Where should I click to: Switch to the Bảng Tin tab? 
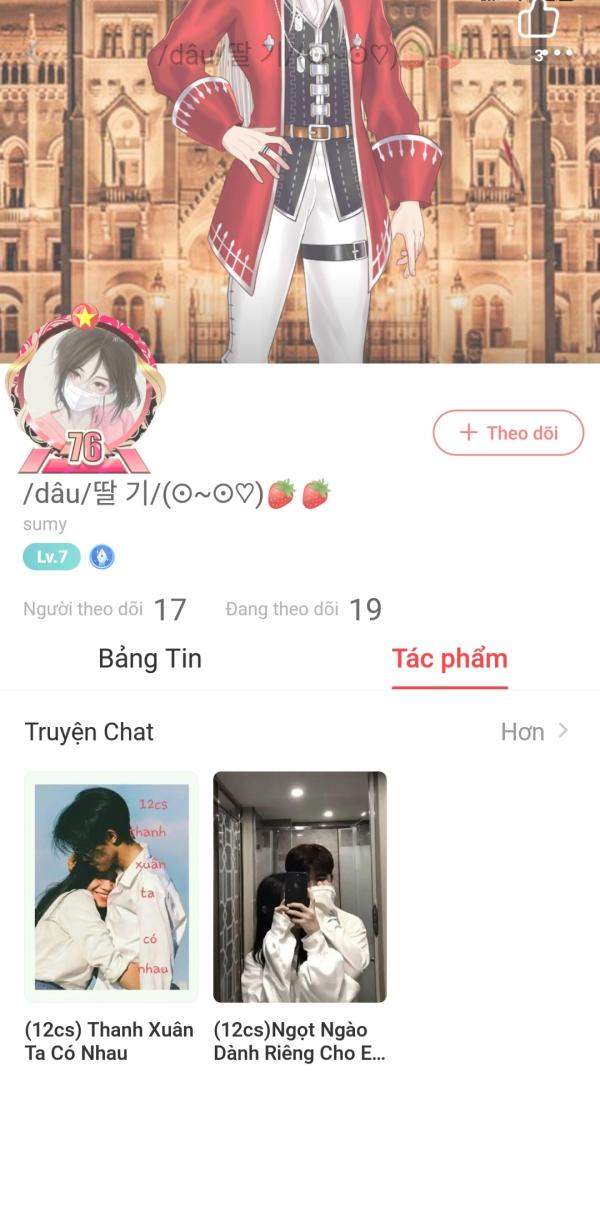pyautogui.click(x=150, y=659)
